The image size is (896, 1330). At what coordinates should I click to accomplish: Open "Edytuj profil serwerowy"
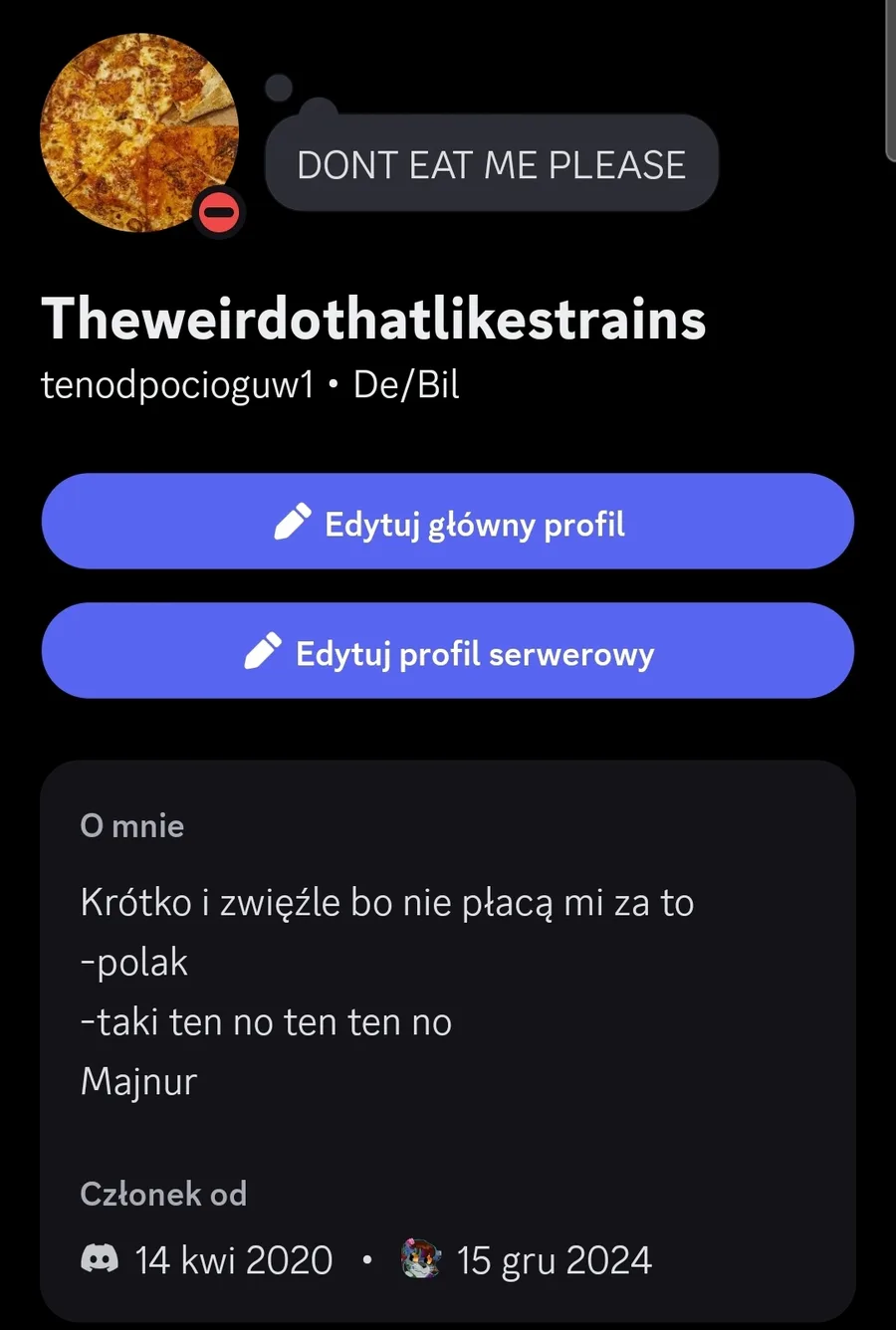tap(448, 651)
